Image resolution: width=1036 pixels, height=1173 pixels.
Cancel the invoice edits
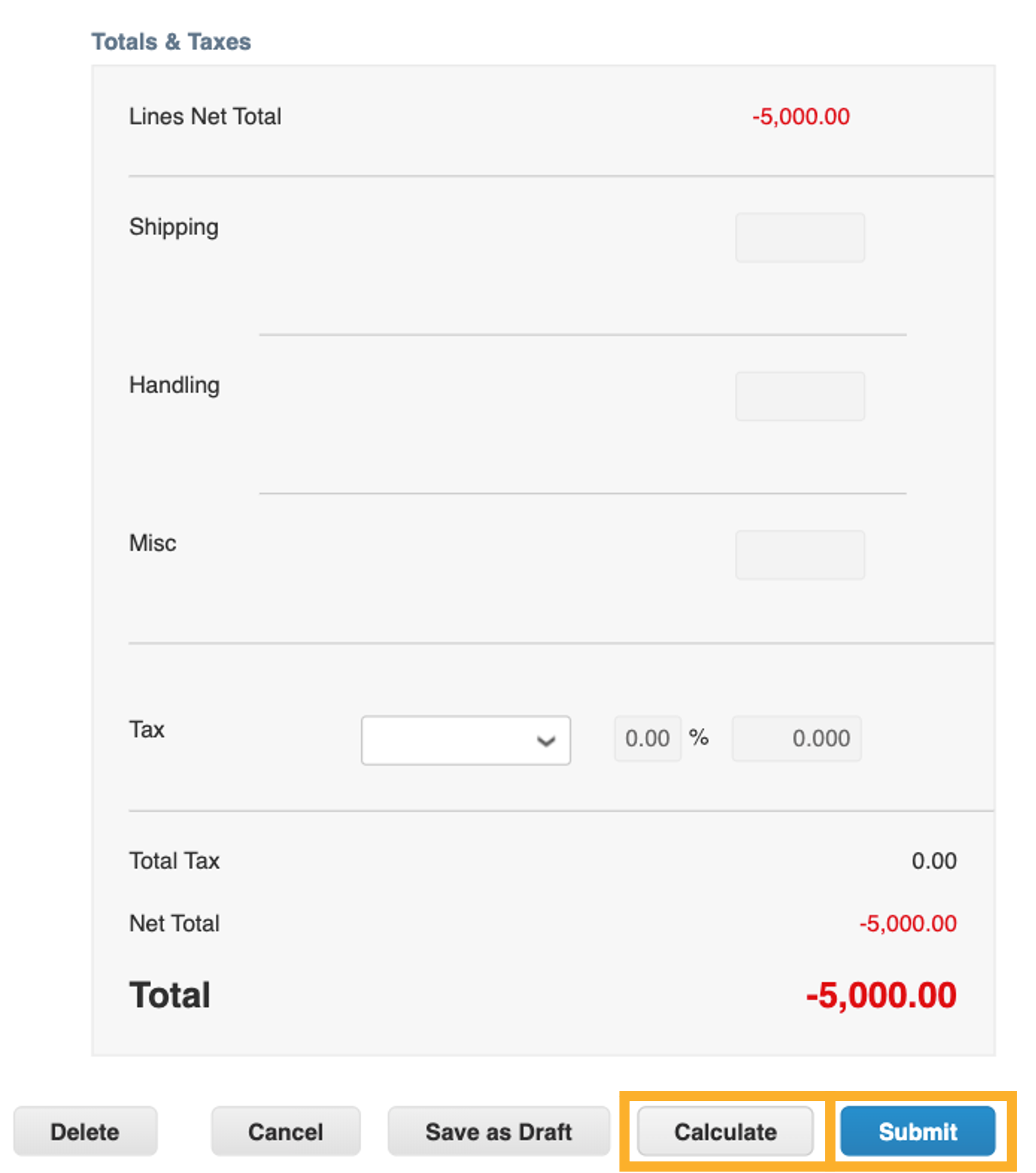coord(285,1131)
